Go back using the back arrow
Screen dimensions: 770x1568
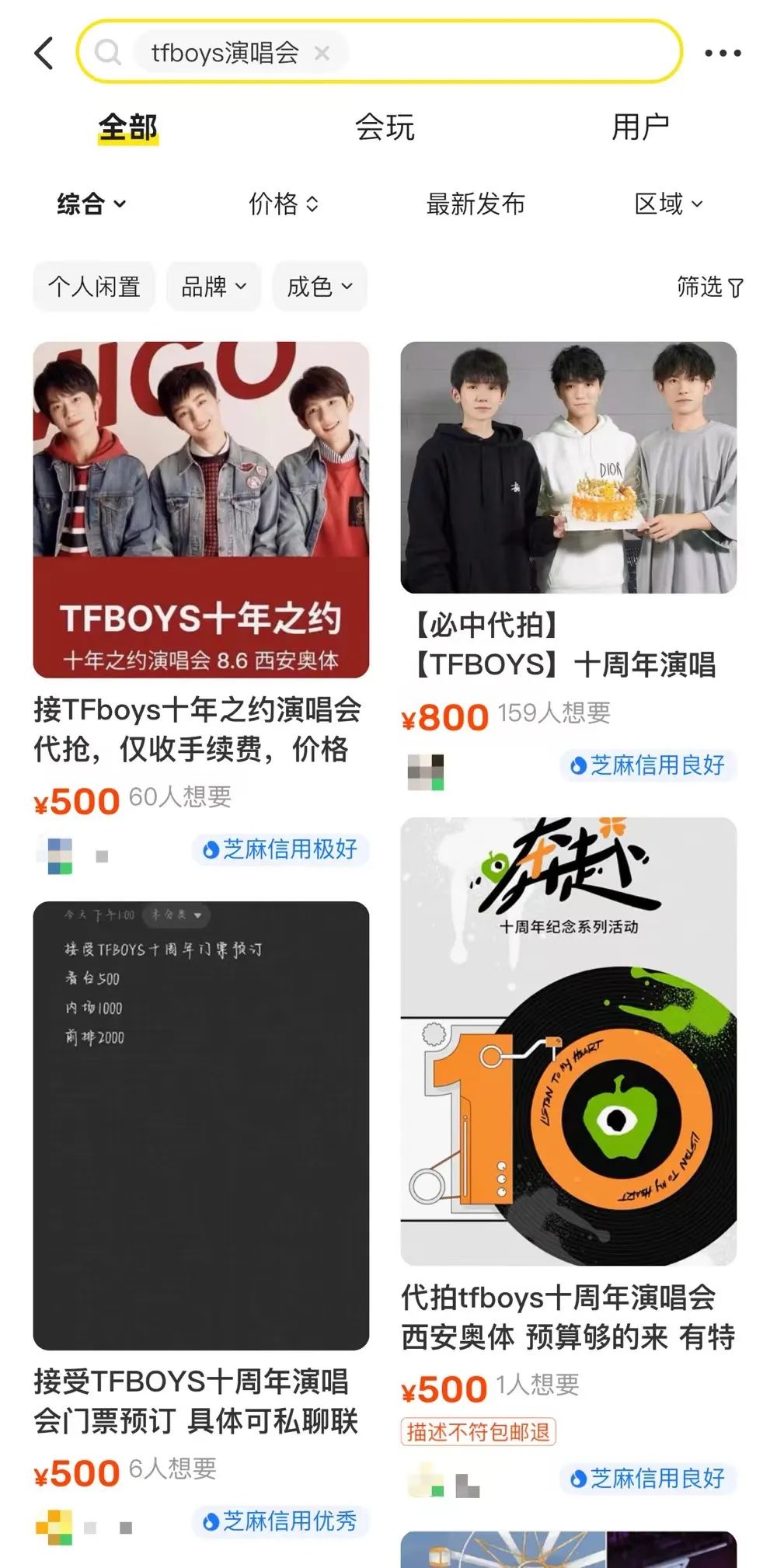(45, 53)
